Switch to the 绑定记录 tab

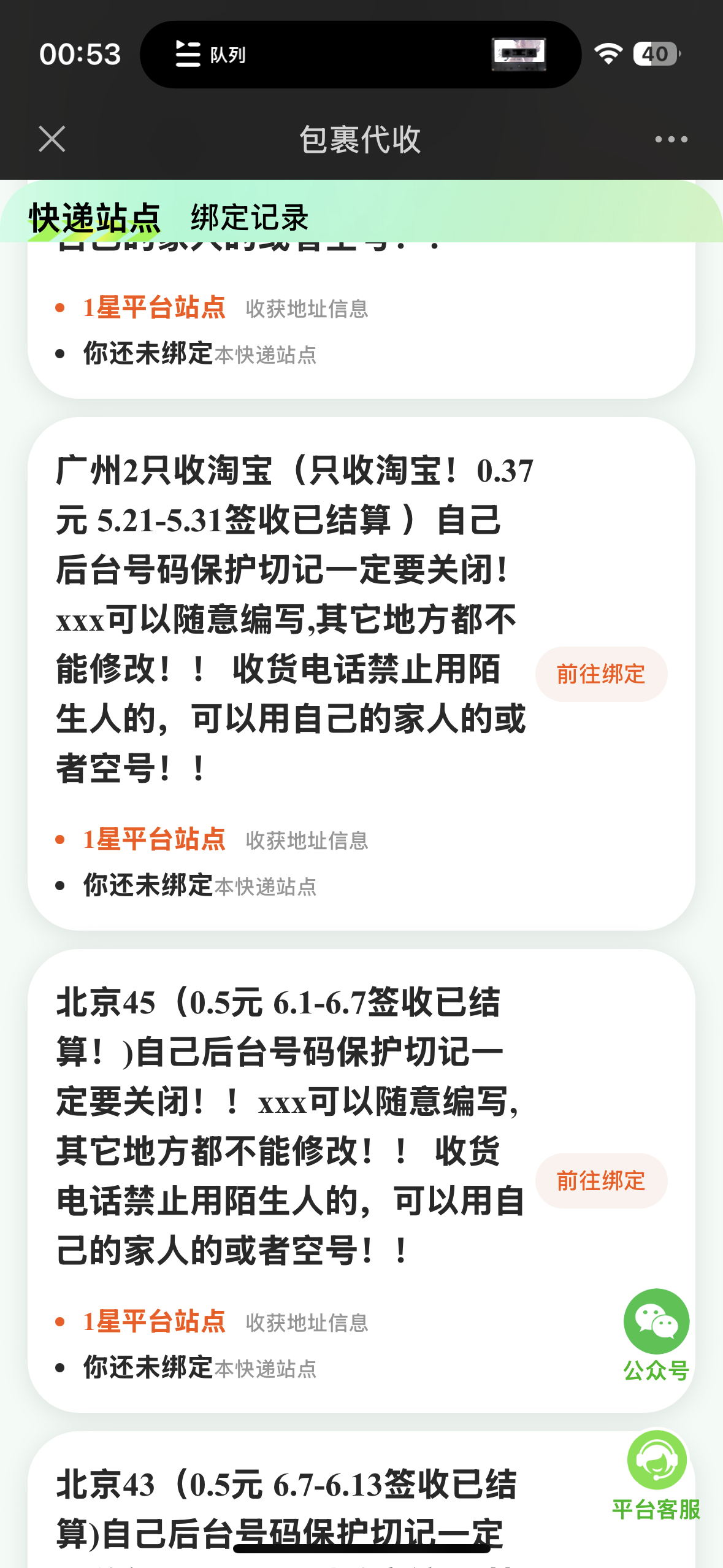tap(249, 218)
